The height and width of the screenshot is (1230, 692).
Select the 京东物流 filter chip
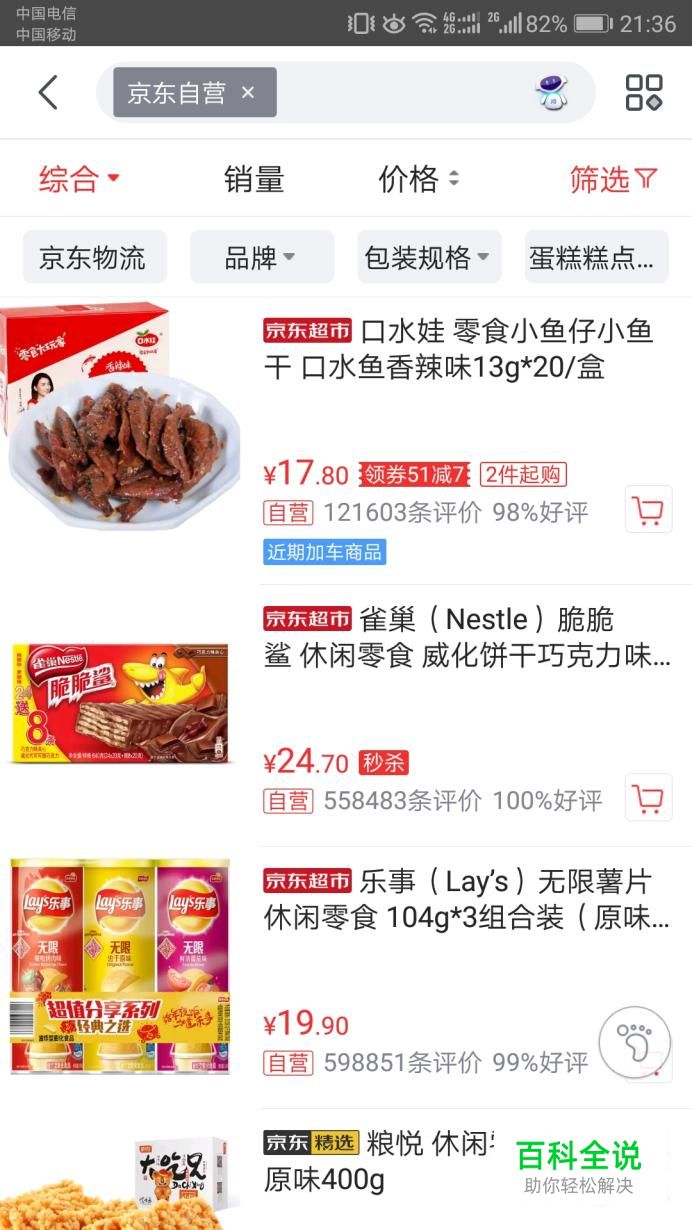point(93,257)
